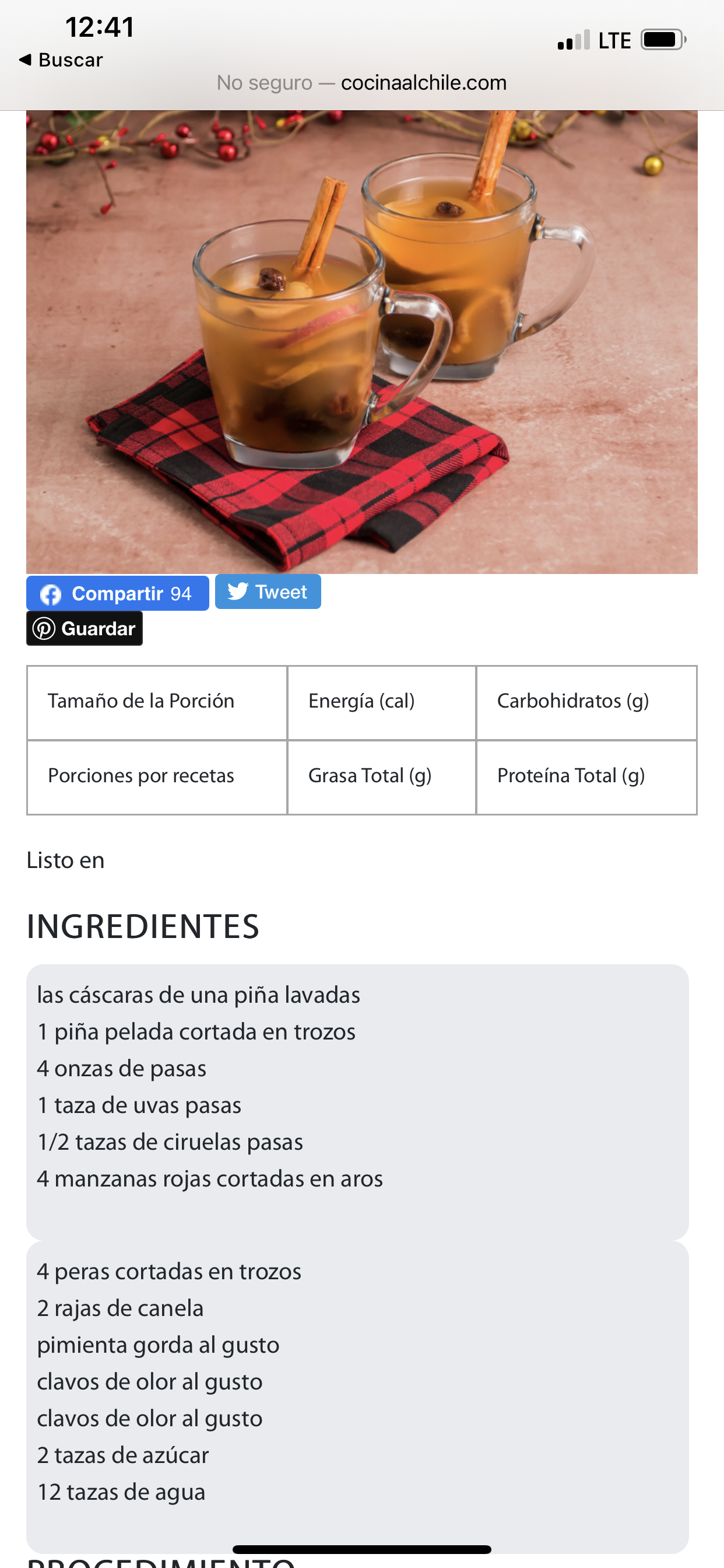Share the recipe on Facebook via Compartir
Image resolution: width=724 pixels, height=1568 pixels.
click(x=117, y=593)
